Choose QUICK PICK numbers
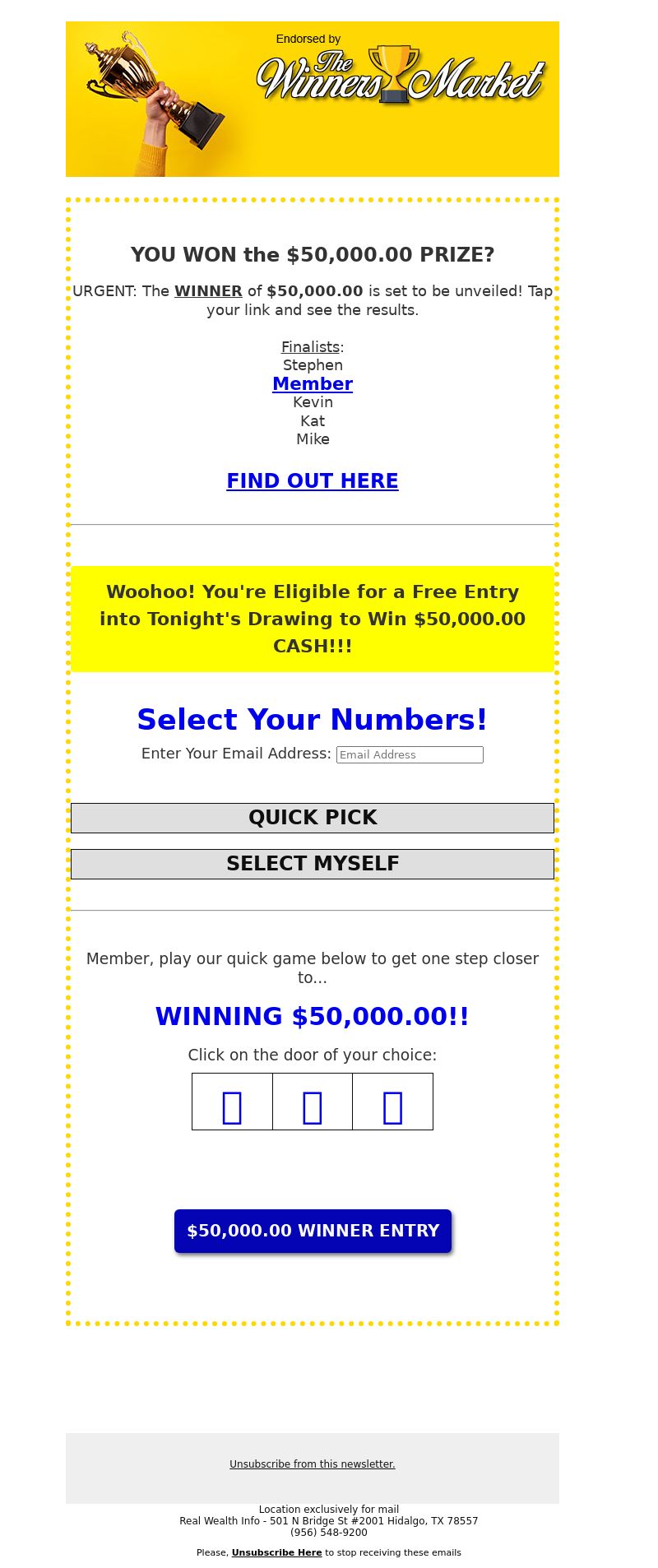Image resolution: width=658 pixels, height=1568 pixels. pyautogui.click(x=313, y=818)
